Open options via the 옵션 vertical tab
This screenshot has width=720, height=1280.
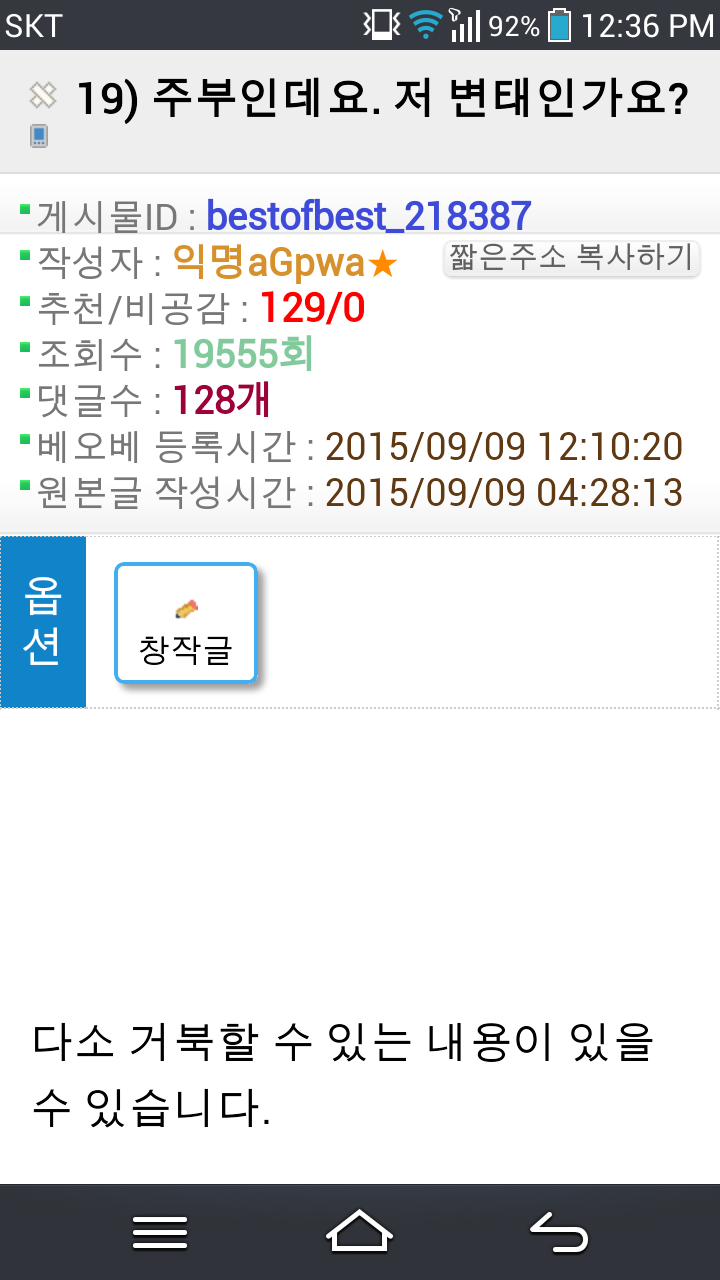pos(42,621)
